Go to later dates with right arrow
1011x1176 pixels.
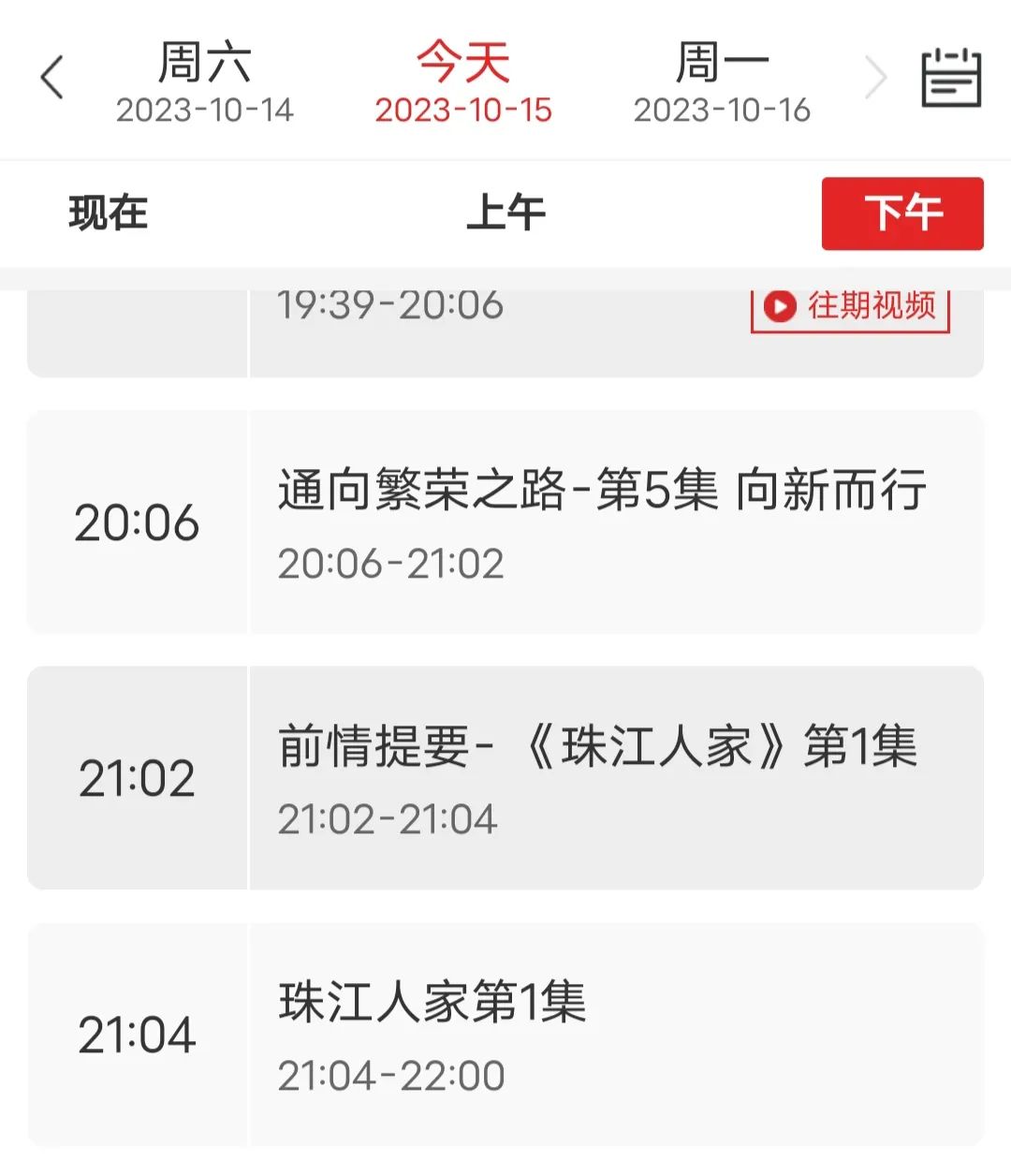[x=875, y=79]
